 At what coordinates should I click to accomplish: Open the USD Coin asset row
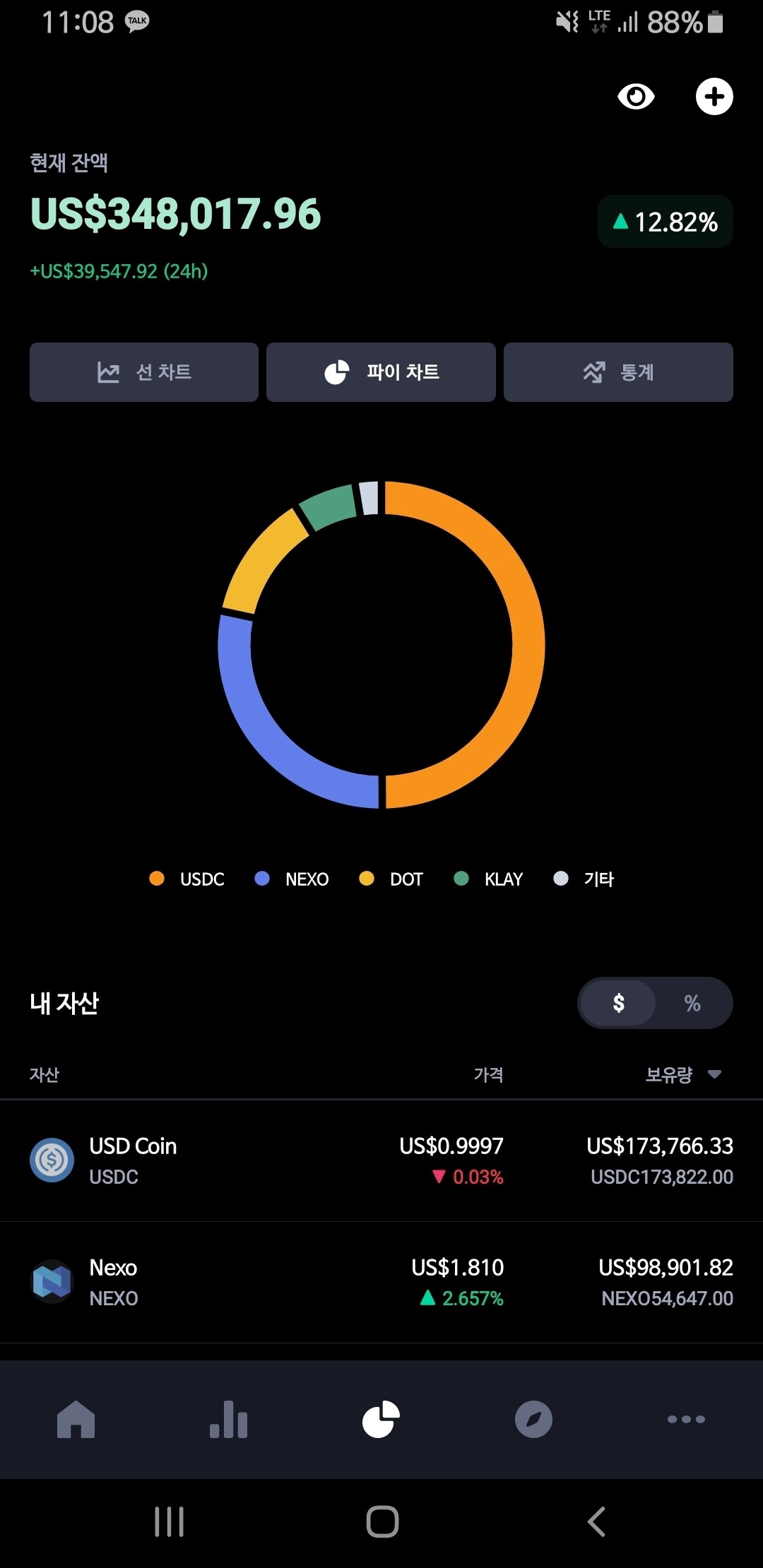tap(381, 1160)
